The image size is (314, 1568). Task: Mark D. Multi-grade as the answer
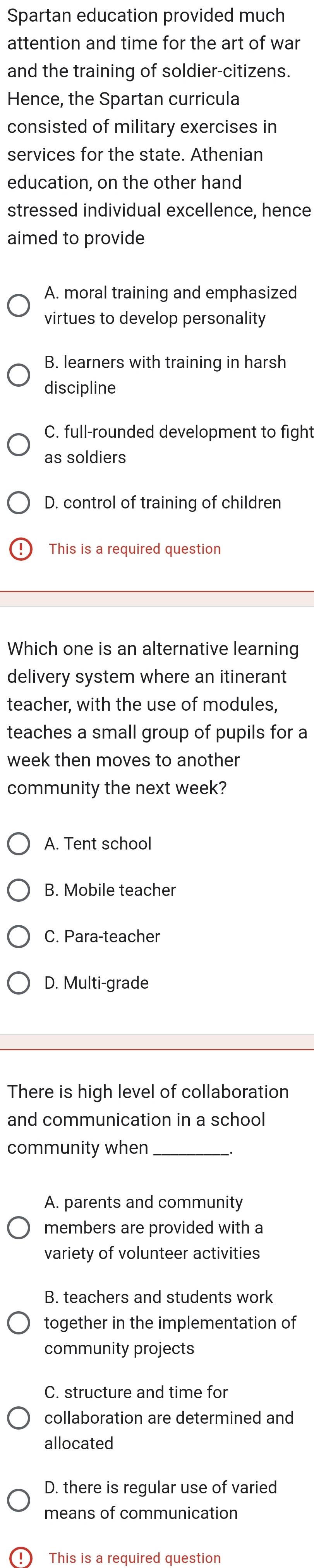(x=18, y=983)
